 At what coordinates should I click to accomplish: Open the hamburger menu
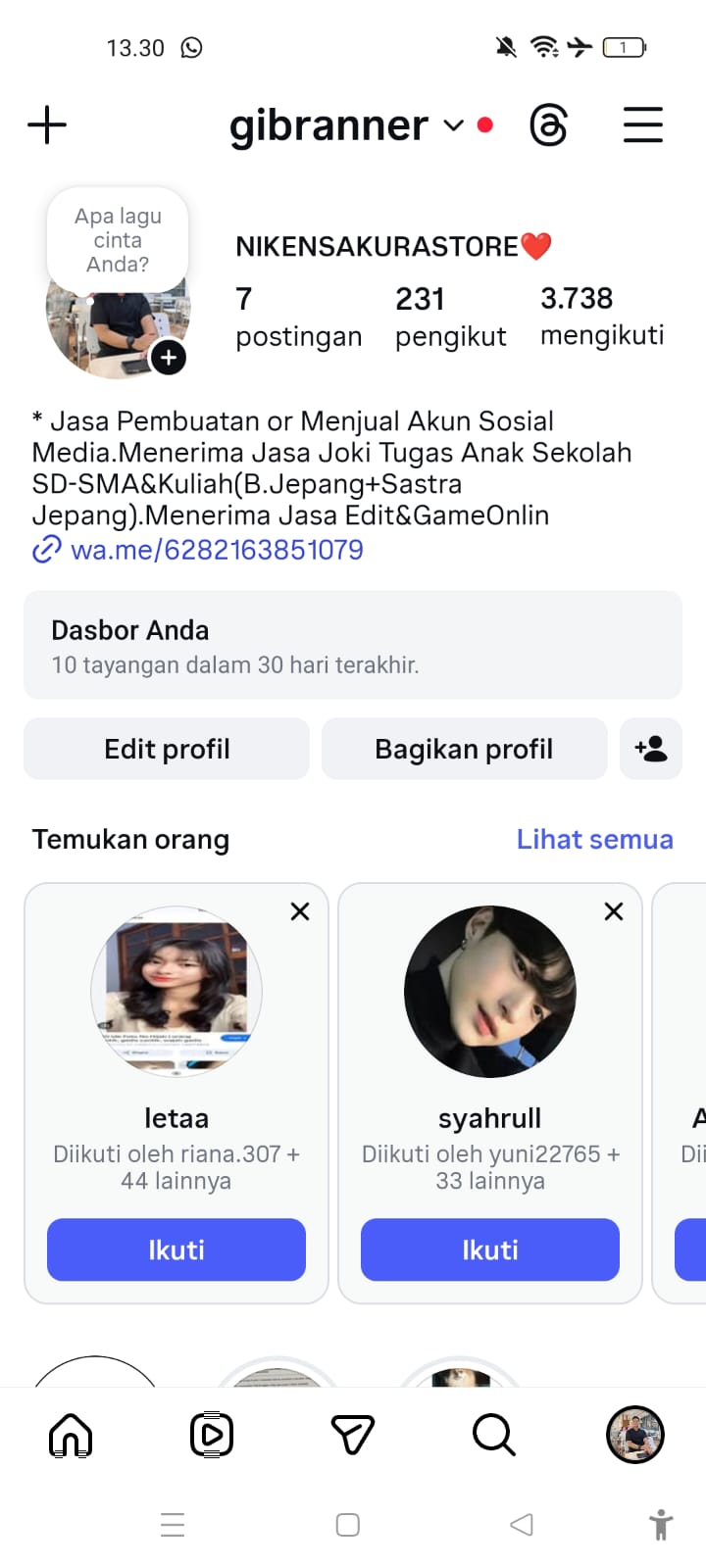tap(643, 125)
